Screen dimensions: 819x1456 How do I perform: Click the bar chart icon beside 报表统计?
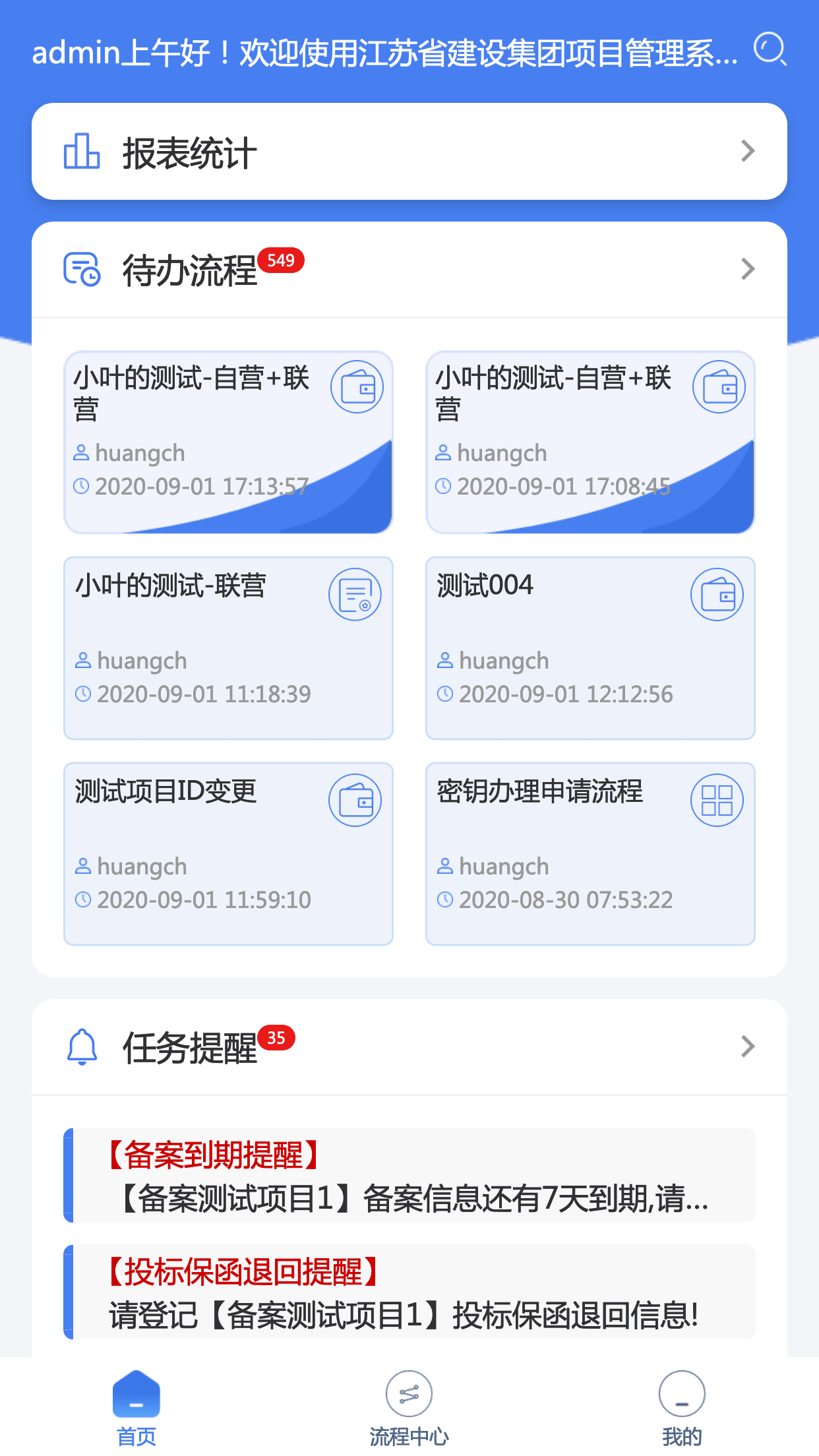pos(81,151)
